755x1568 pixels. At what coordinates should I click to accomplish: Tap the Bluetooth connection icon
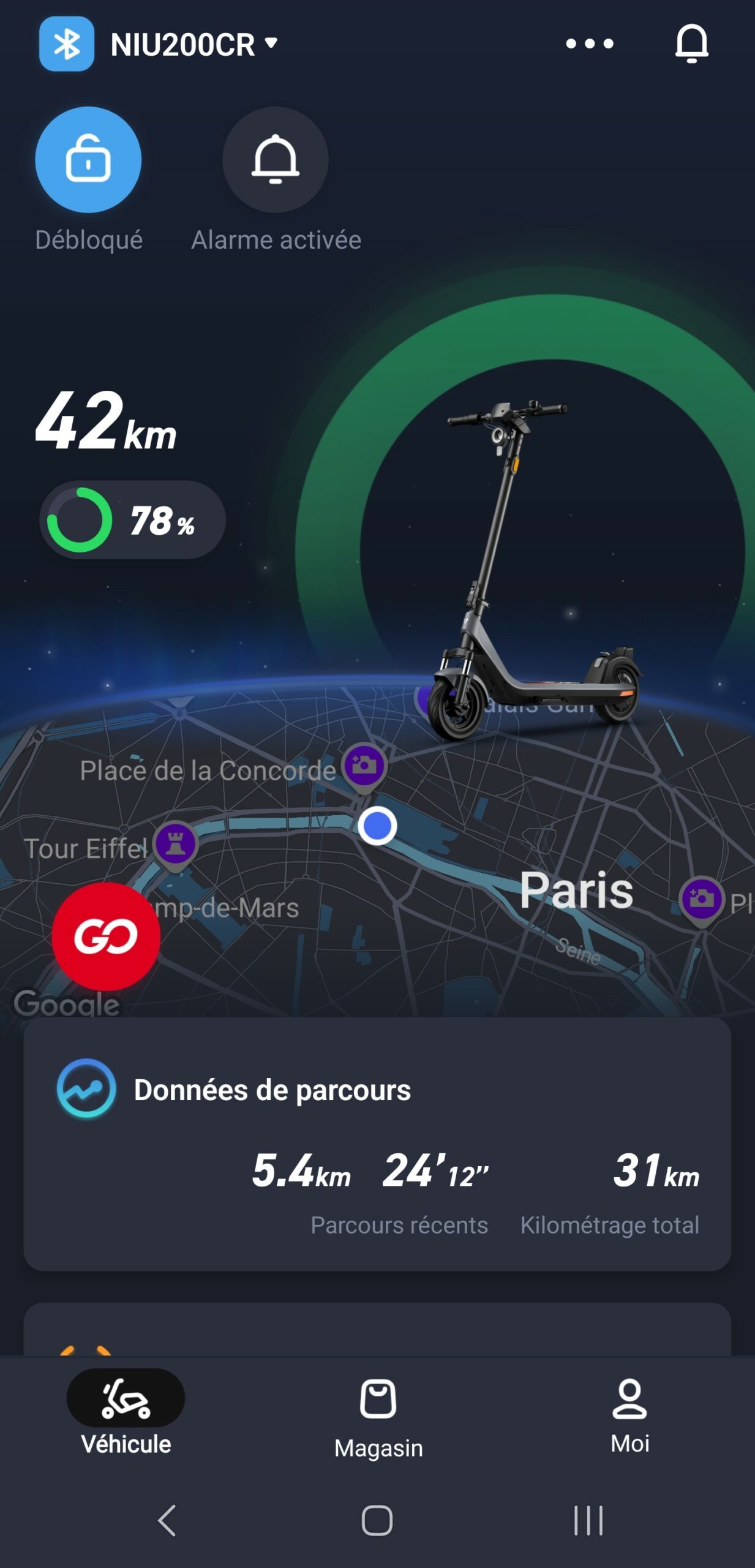[x=67, y=44]
